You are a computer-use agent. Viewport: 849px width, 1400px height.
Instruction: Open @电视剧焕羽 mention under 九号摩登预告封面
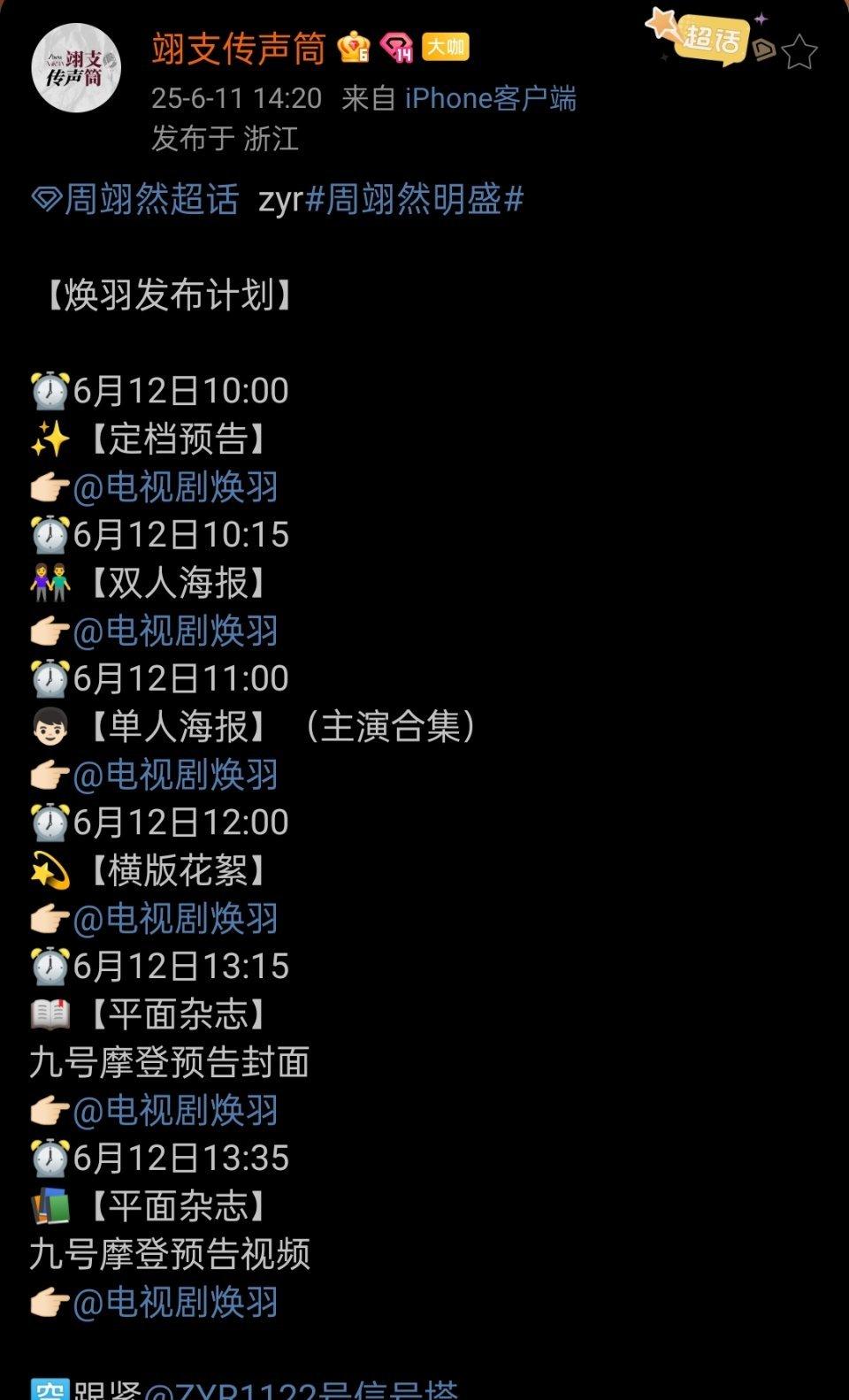(175, 1110)
